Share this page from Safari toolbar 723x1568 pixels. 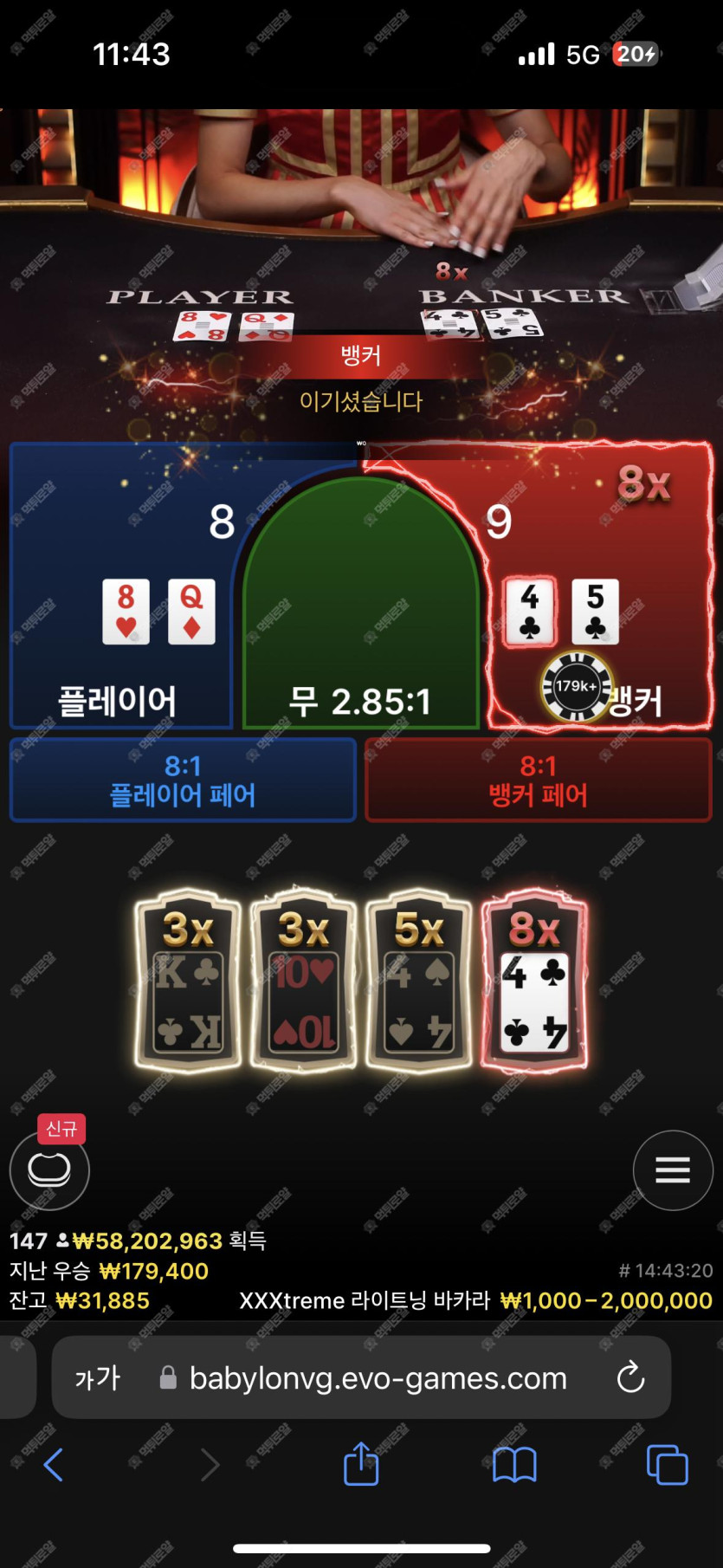point(361,1465)
